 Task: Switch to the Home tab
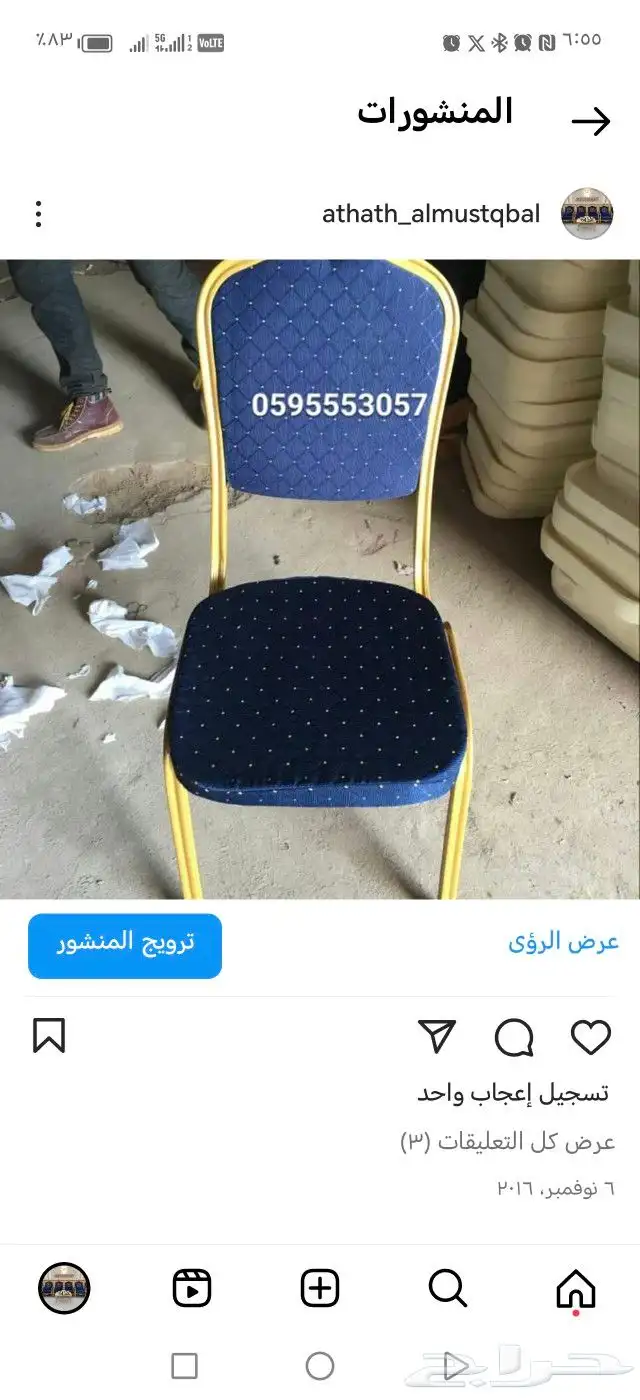click(x=576, y=1289)
